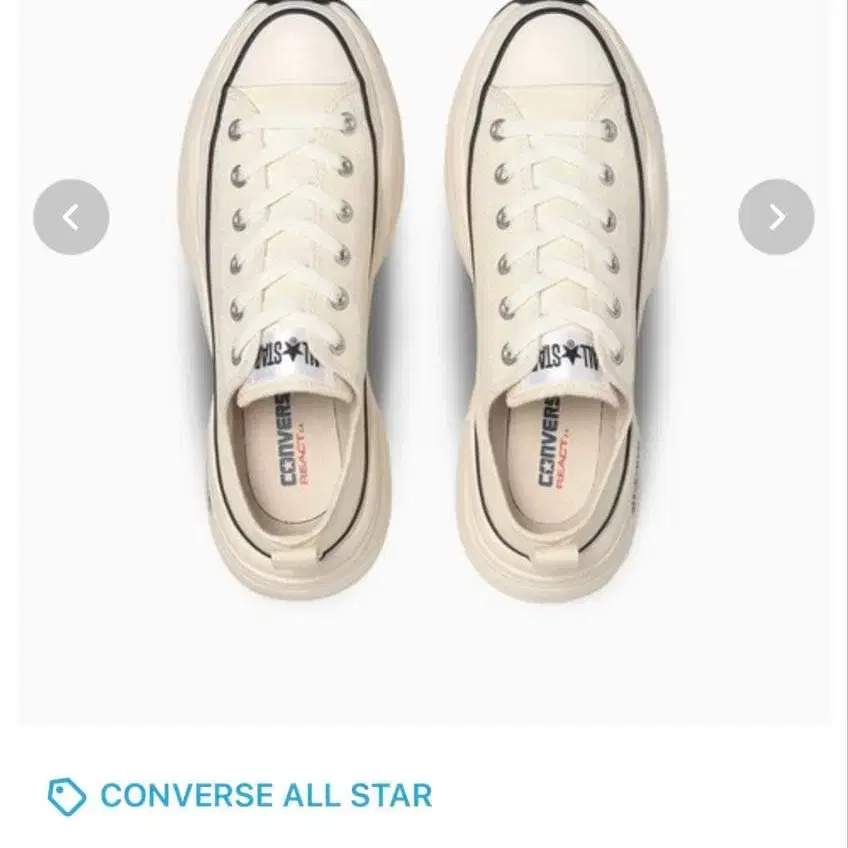
Task: Go to the previous product photo
Action: click(x=71, y=217)
